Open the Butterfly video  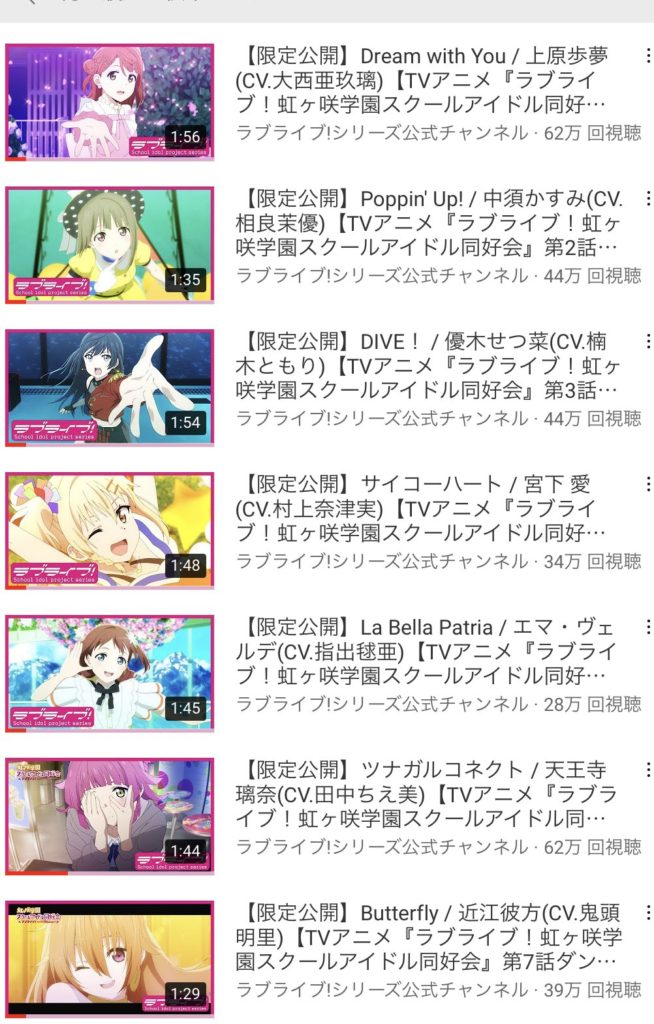click(x=110, y=958)
